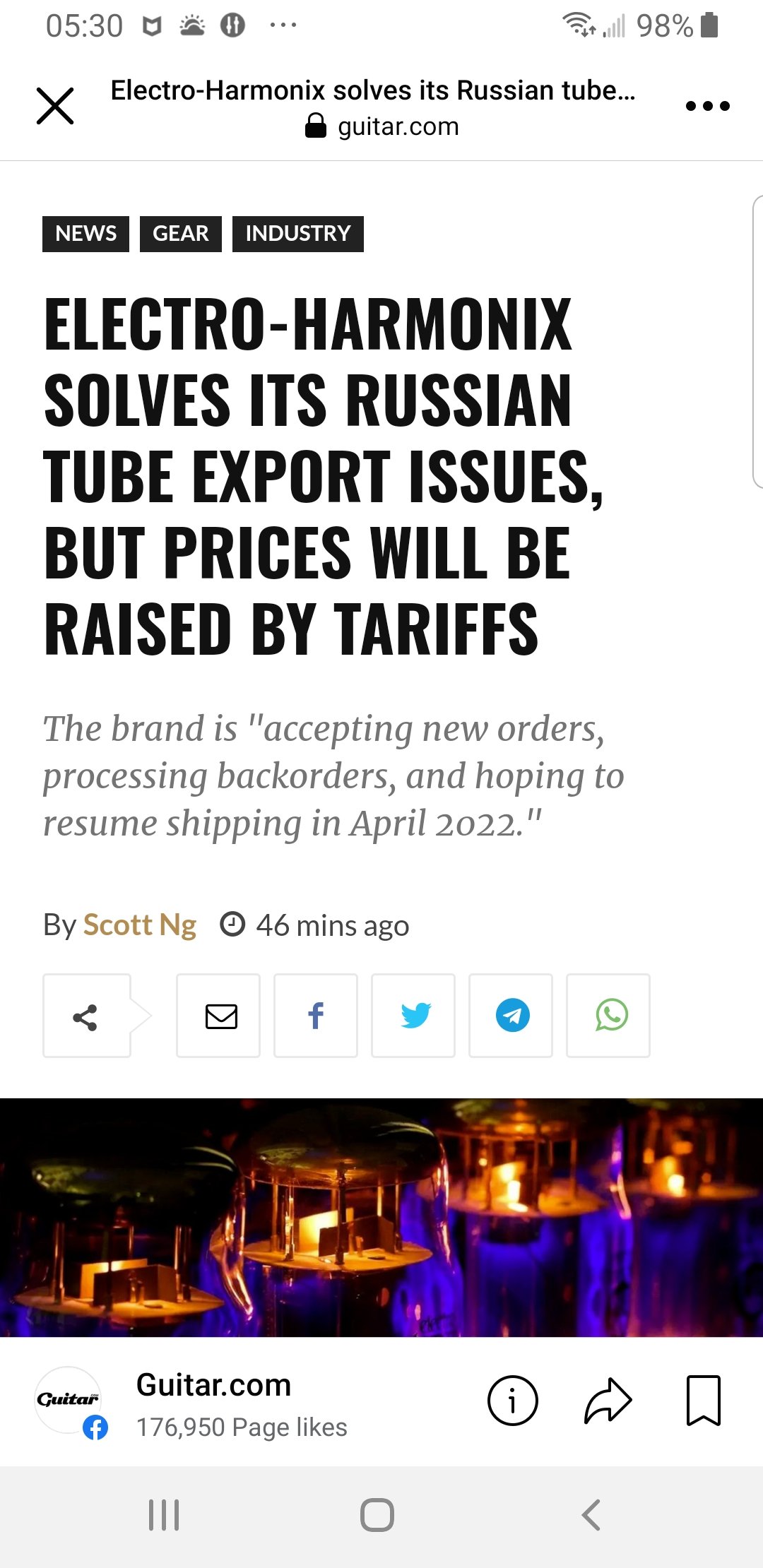This screenshot has width=763, height=1568.
Task: Share the article via WhatsApp
Action: pyautogui.click(x=608, y=1016)
